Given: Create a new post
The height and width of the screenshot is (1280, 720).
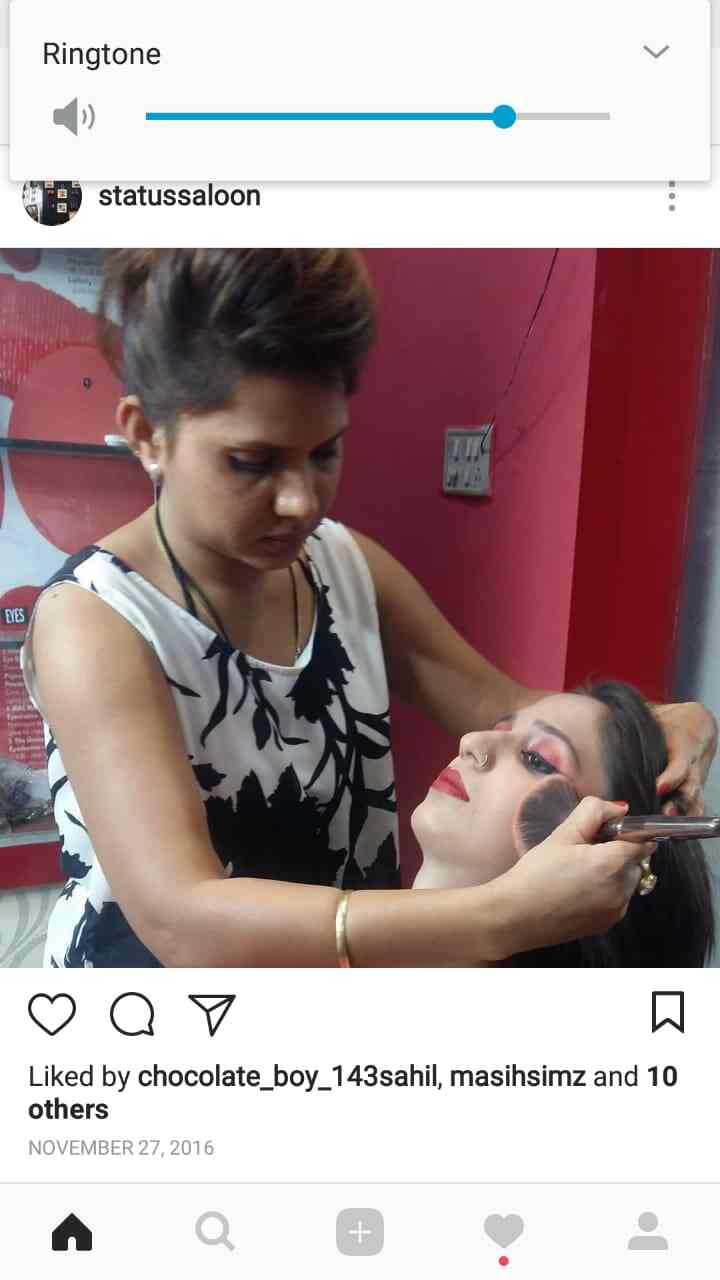Looking at the screenshot, I should (360, 1232).
